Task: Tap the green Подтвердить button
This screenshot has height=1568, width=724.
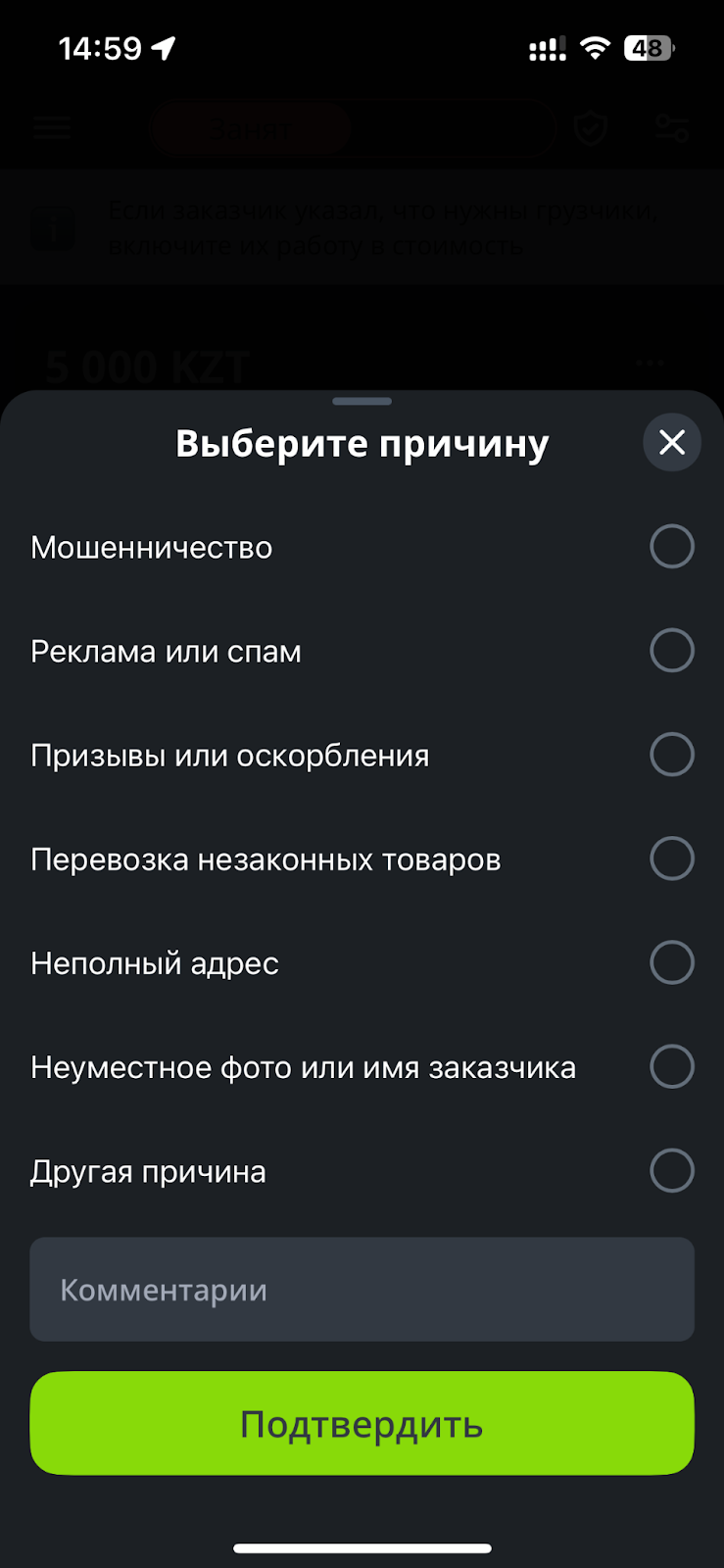Action: (362, 1423)
